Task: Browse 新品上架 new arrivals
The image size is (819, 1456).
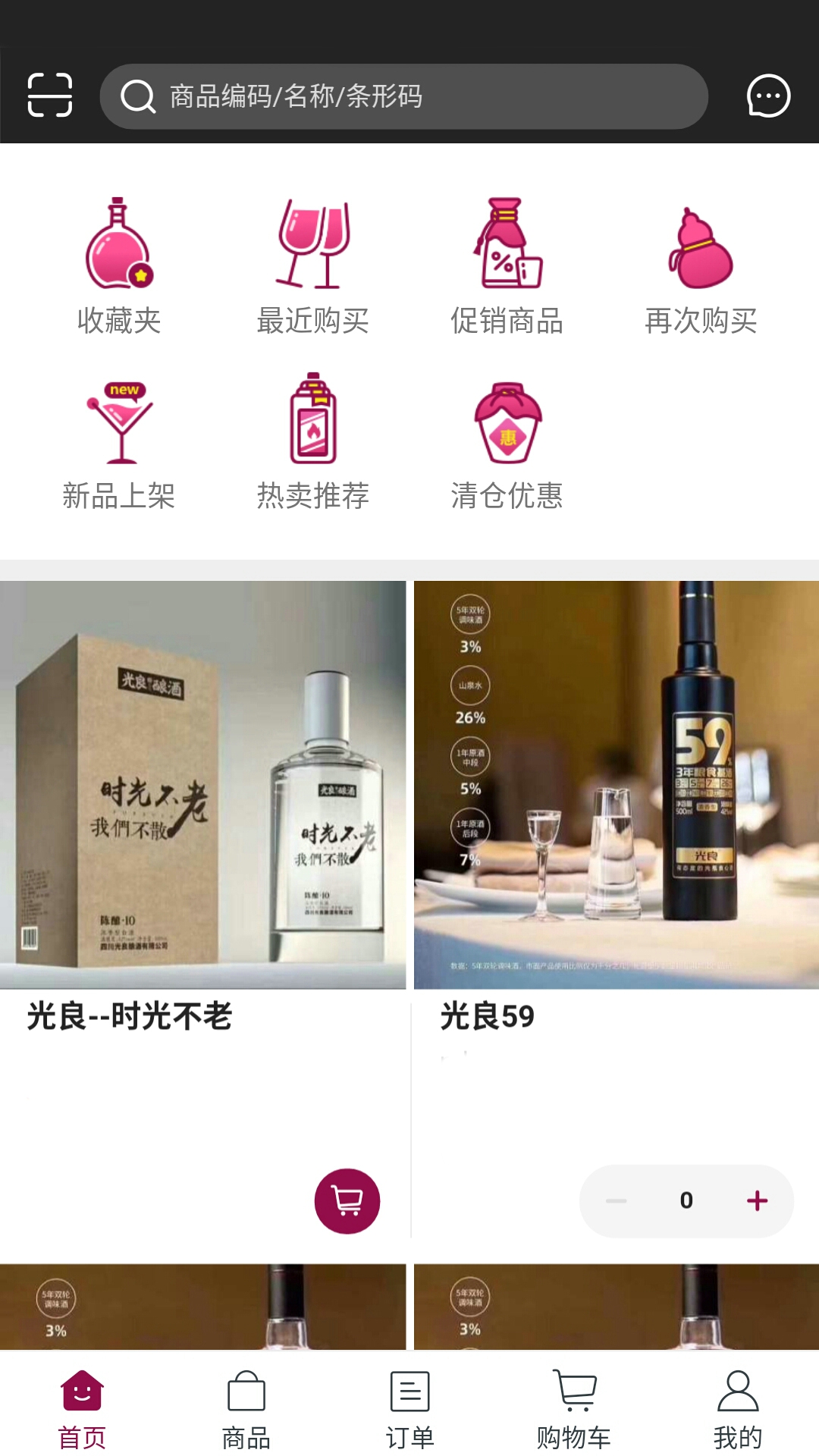Action: click(119, 443)
